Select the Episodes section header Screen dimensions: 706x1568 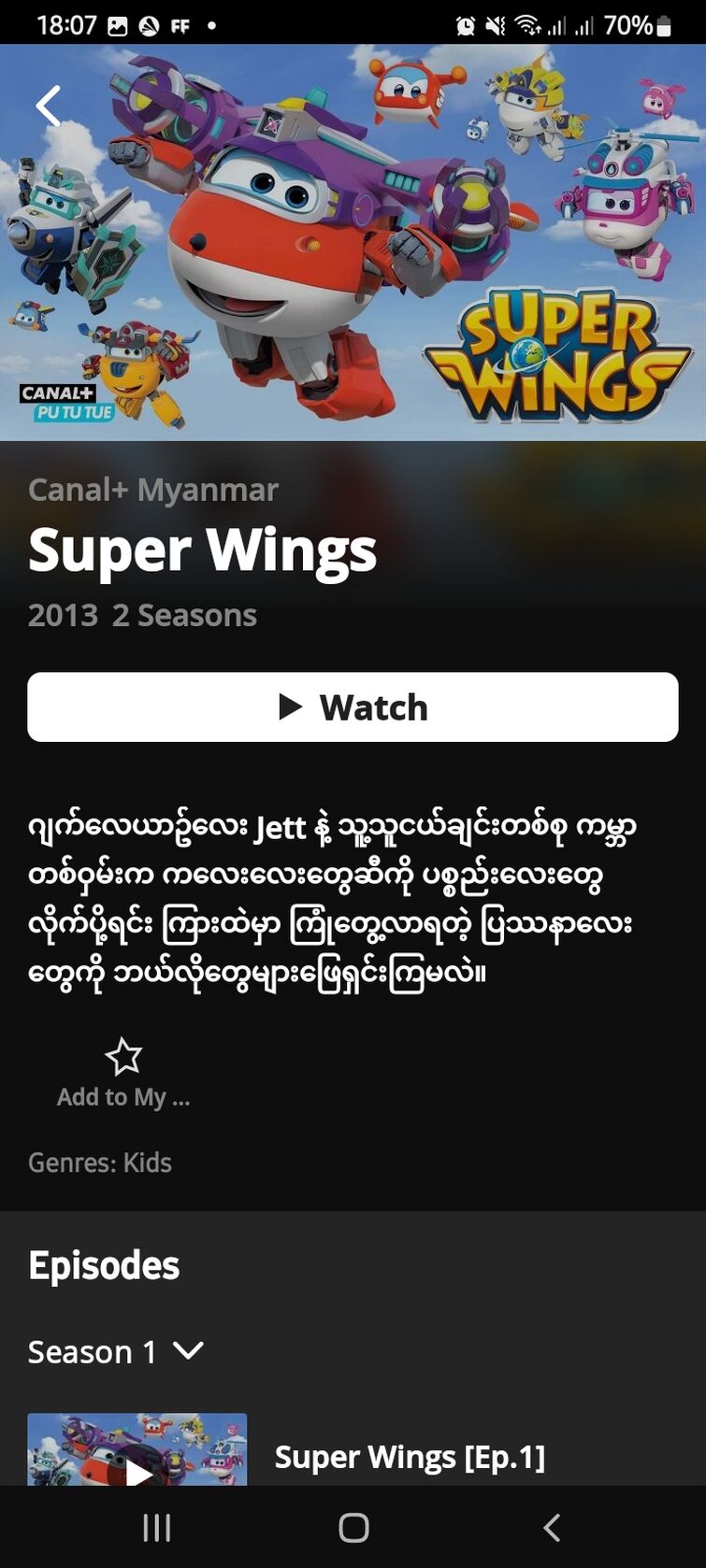[x=103, y=1266]
